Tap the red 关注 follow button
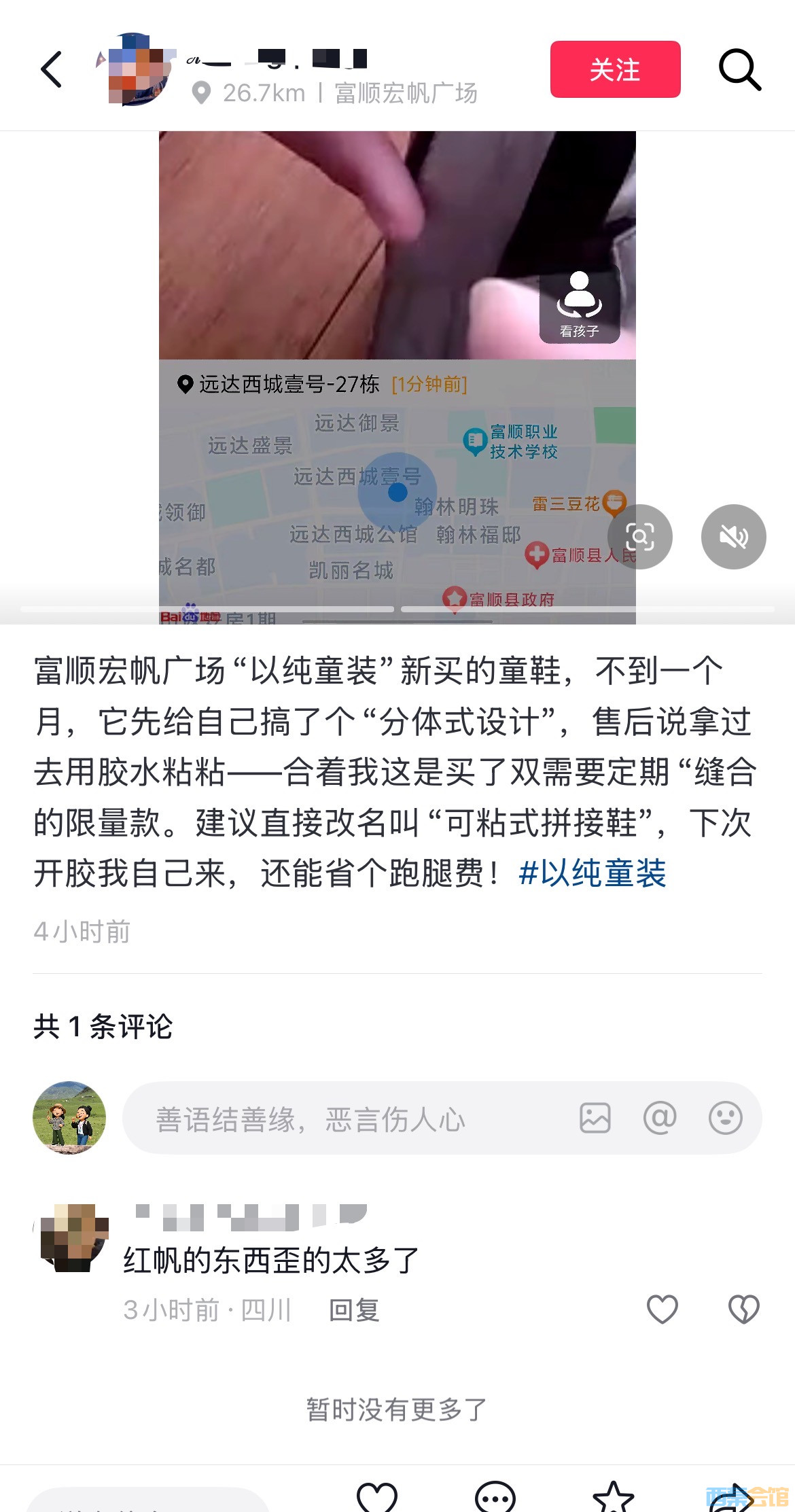Screen dimensions: 795x1512 (x=615, y=69)
